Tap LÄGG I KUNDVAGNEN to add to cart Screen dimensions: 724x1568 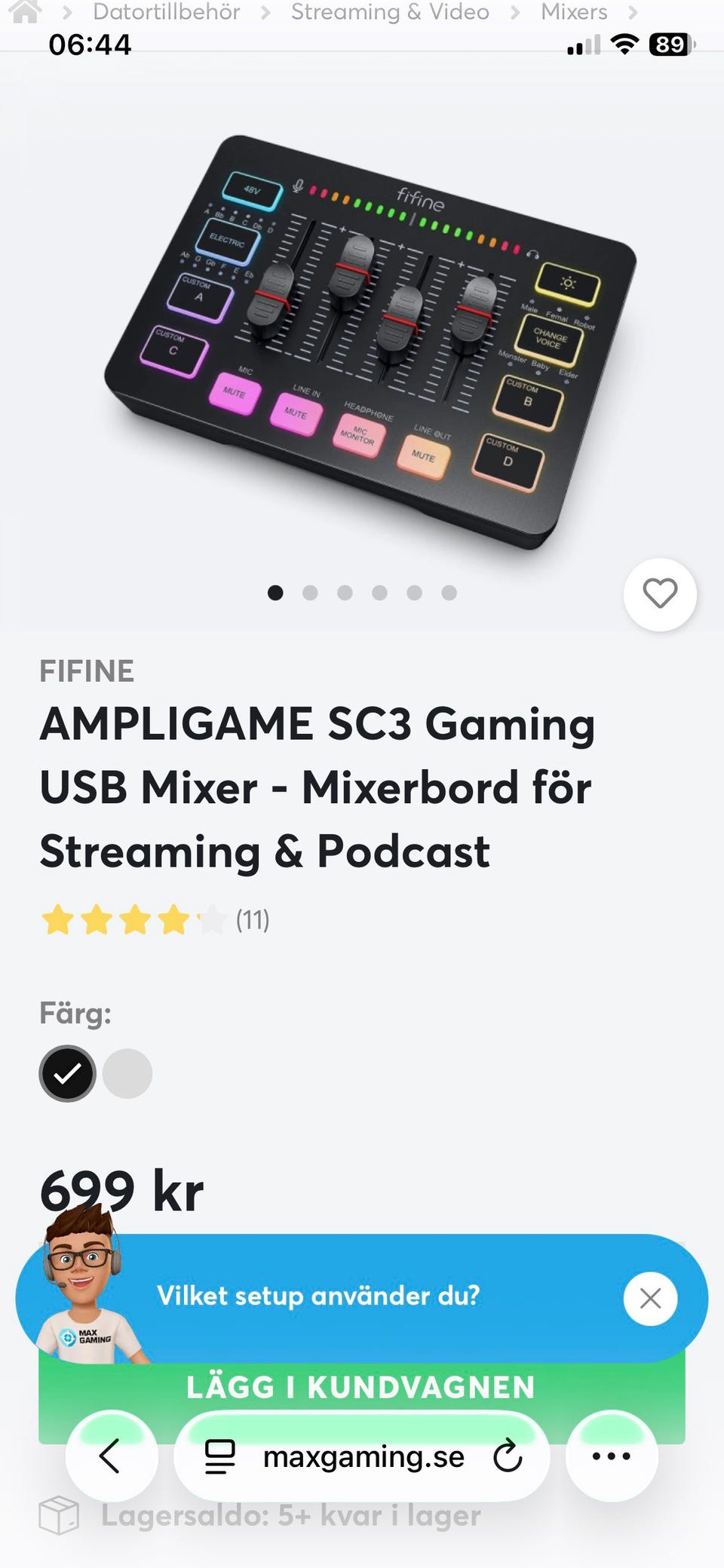coord(361,1388)
